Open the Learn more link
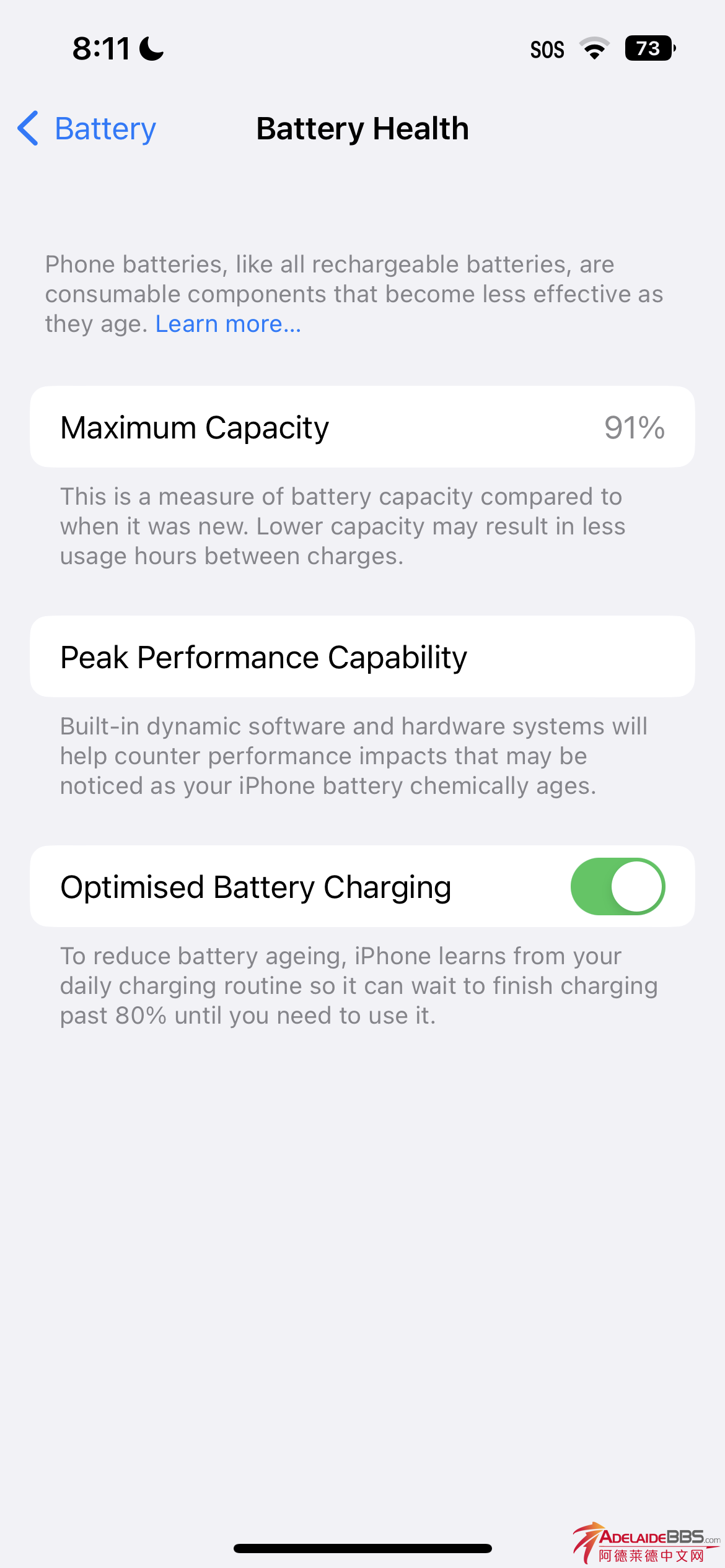This screenshot has width=725, height=1568. pyautogui.click(x=228, y=324)
